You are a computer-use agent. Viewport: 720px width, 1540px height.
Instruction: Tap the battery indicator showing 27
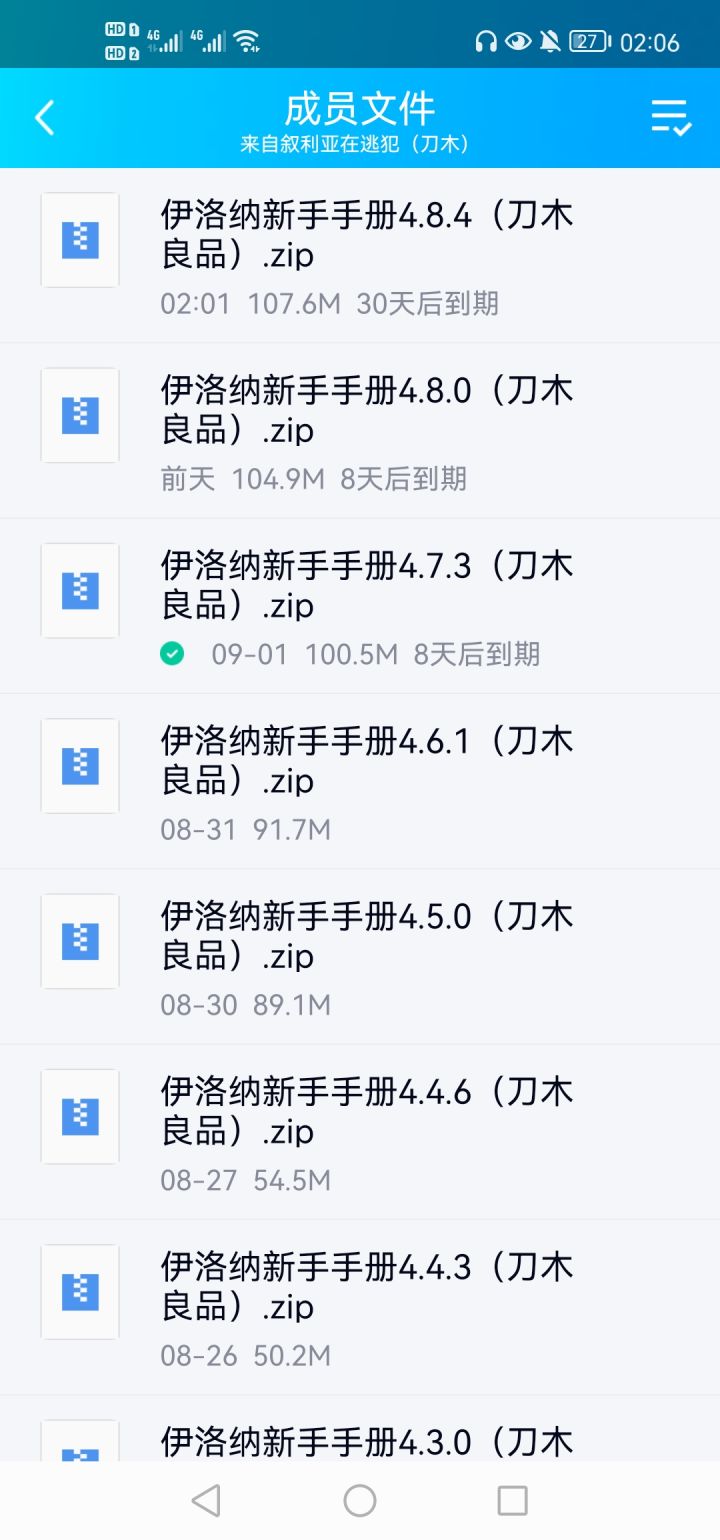click(588, 41)
